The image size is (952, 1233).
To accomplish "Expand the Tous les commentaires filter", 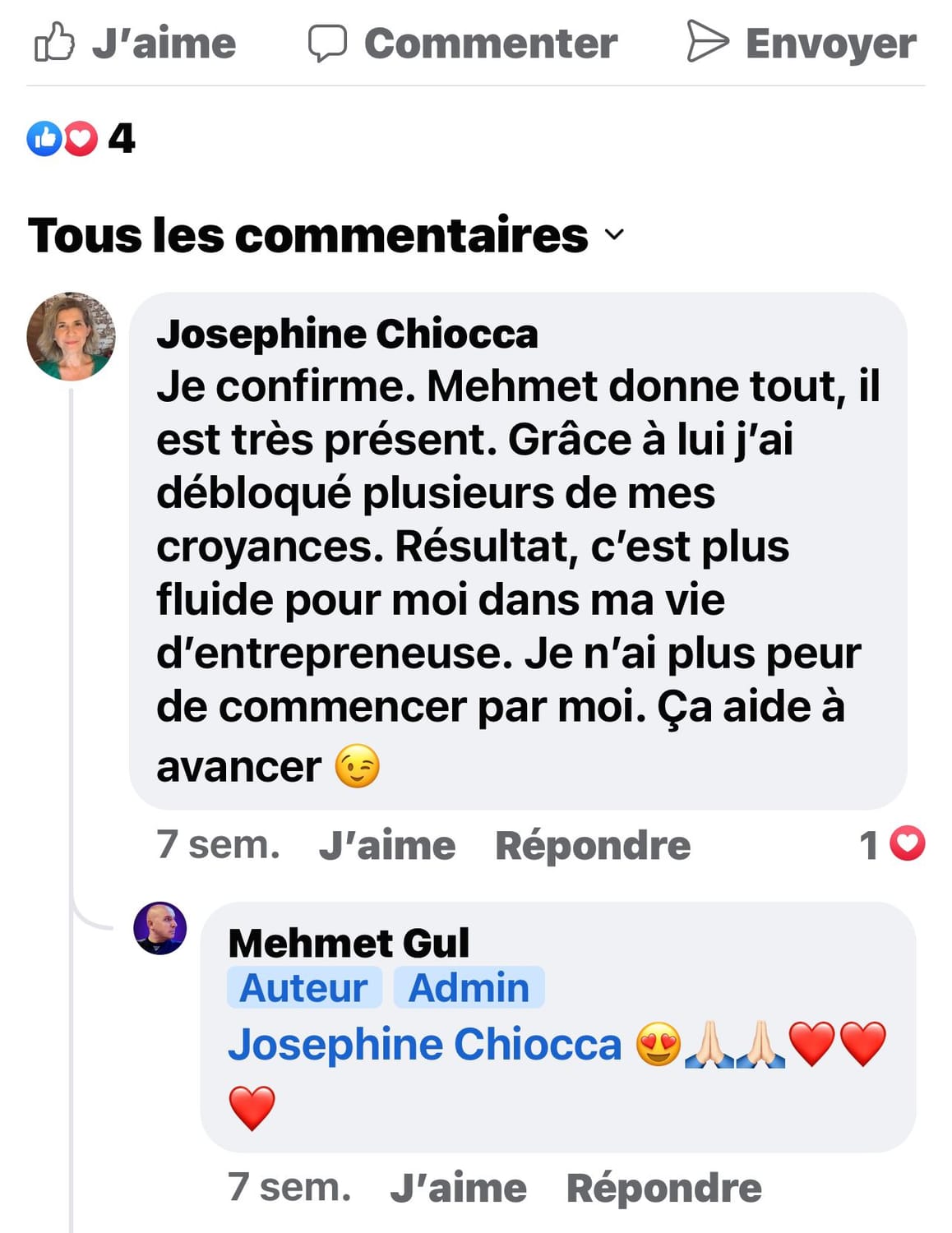I will coord(326,235).
